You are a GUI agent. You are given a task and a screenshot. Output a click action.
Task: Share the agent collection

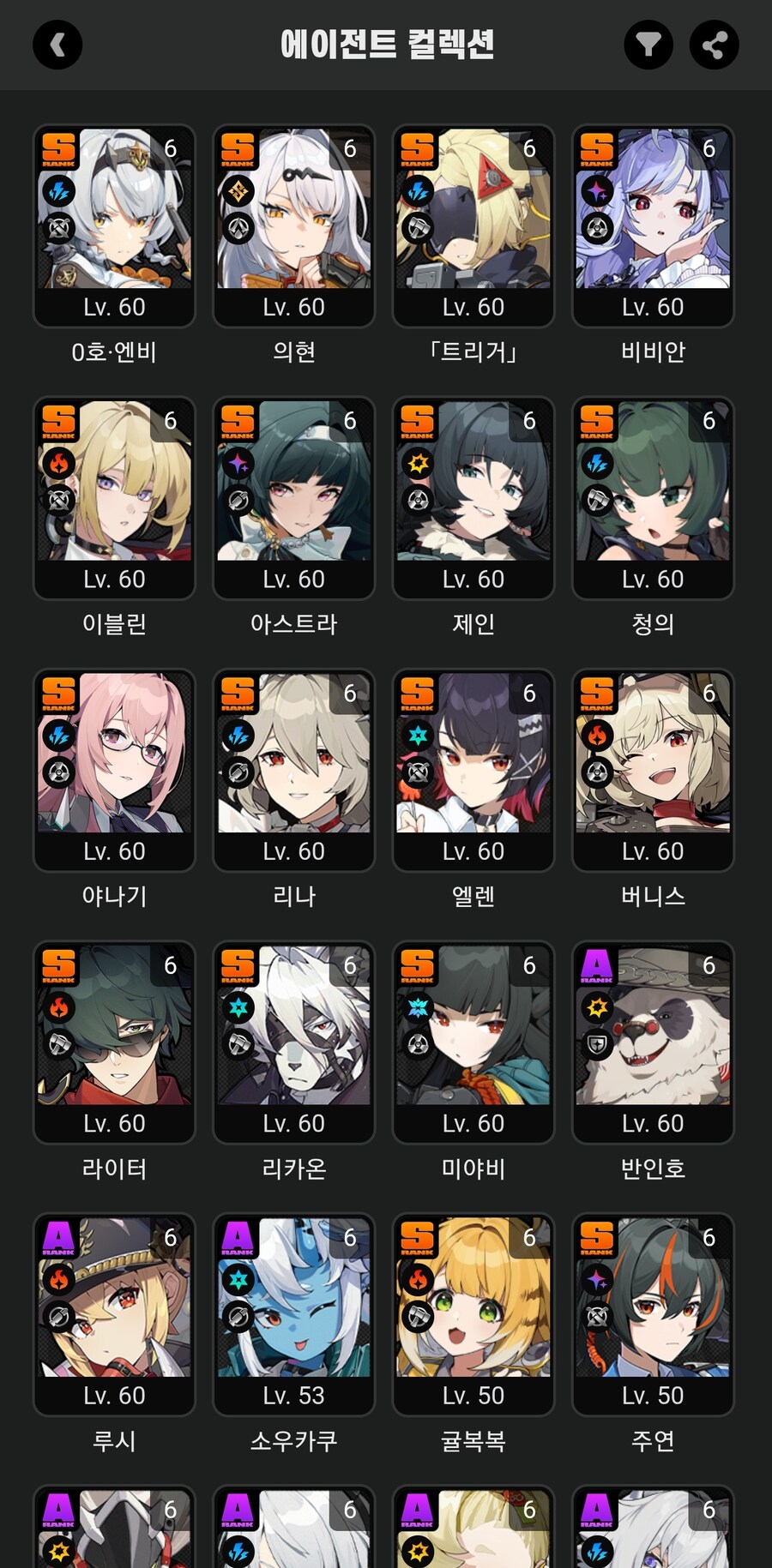pos(715,45)
